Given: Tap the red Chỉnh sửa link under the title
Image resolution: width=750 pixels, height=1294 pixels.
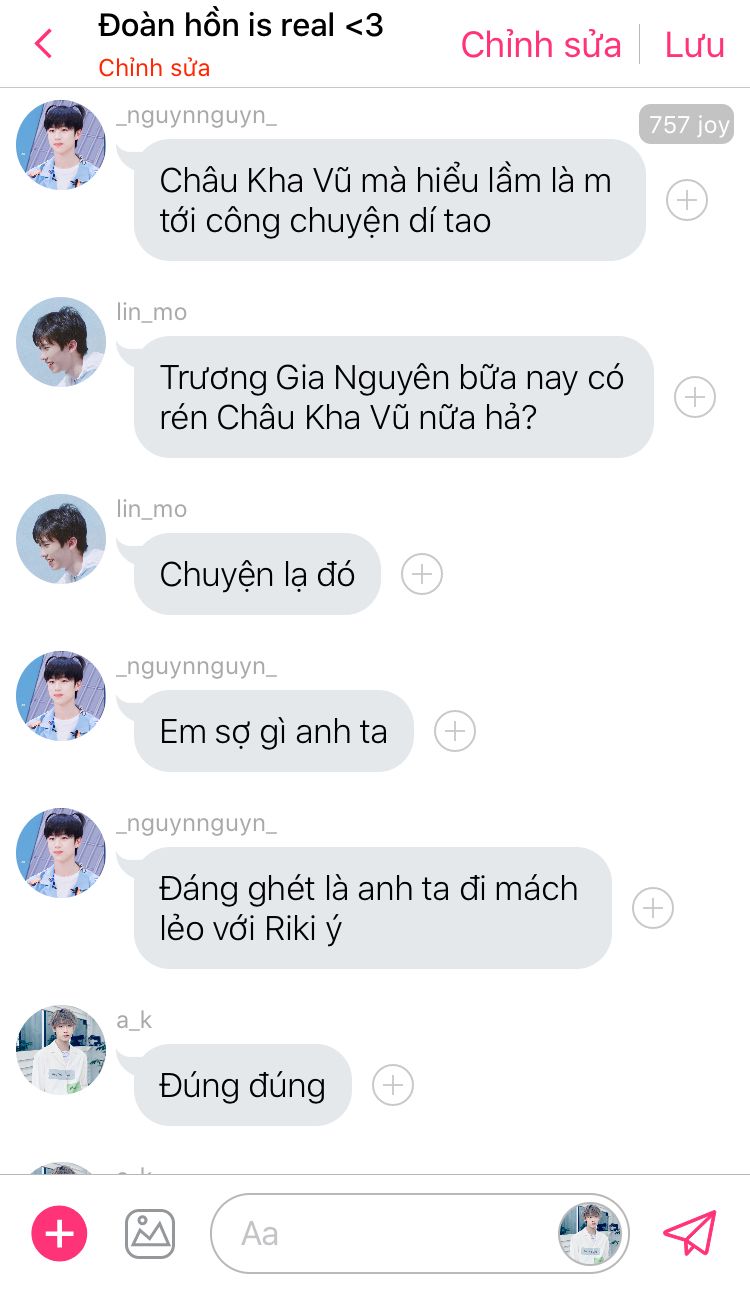Looking at the screenshot, I should (154, 69).
